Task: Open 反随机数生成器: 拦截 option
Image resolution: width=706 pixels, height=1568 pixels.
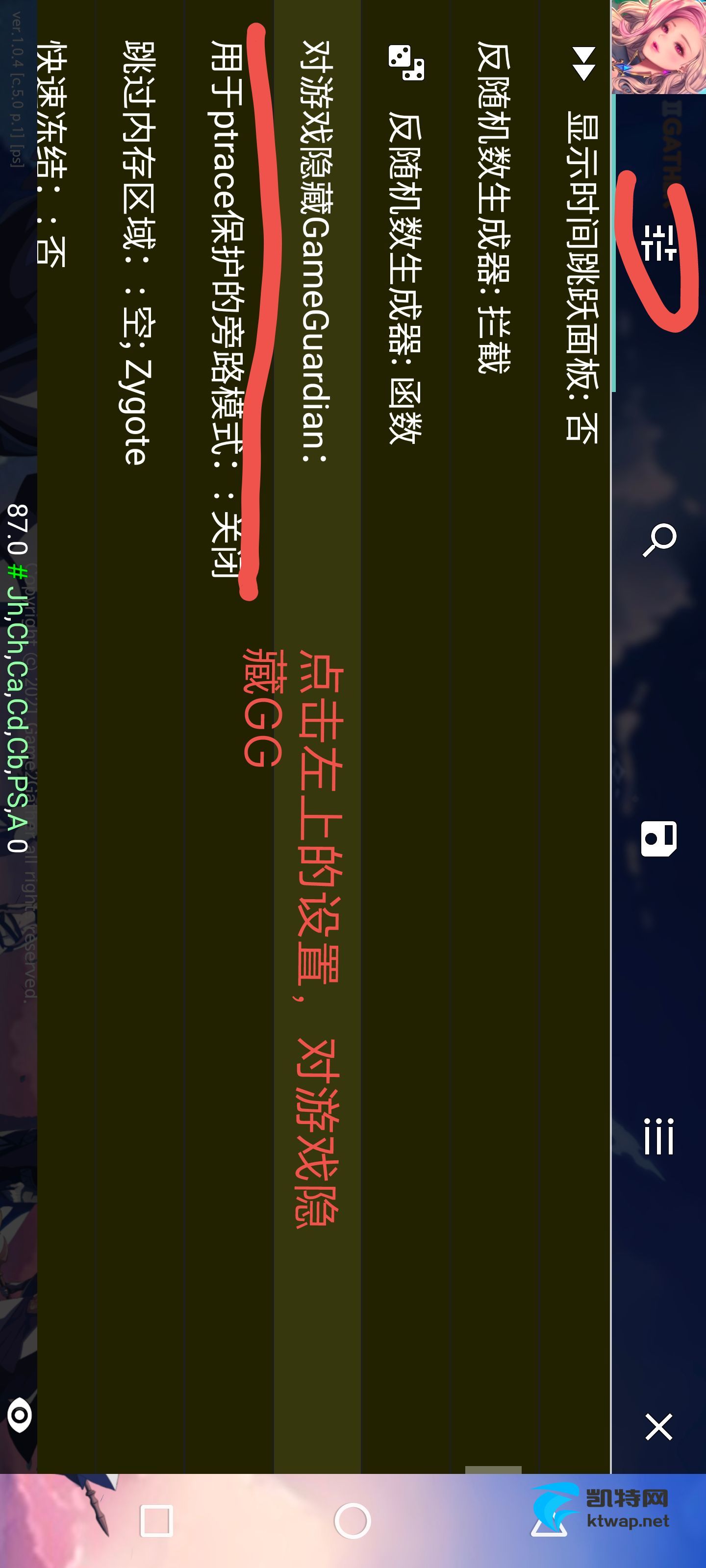Action: click(x=493, y=207)
